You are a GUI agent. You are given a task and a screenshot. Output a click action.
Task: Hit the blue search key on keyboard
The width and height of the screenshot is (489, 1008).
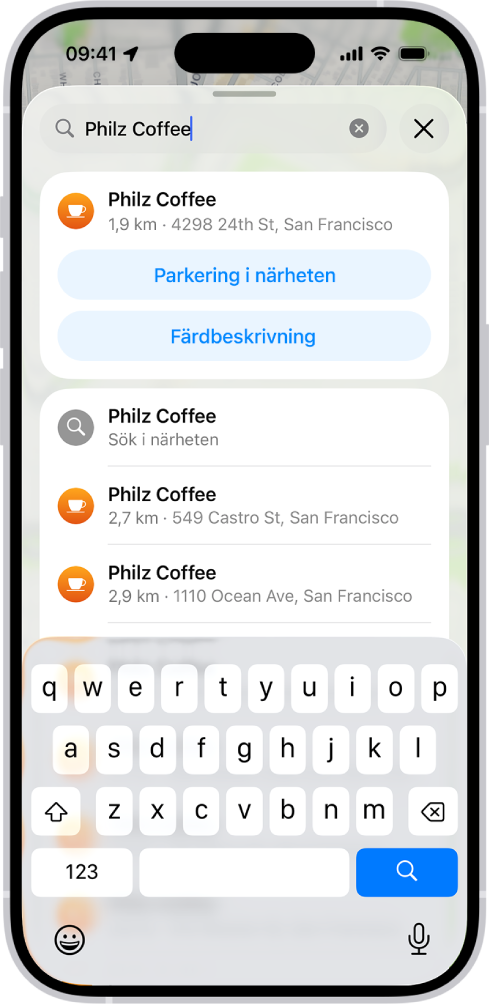[407, 872]
